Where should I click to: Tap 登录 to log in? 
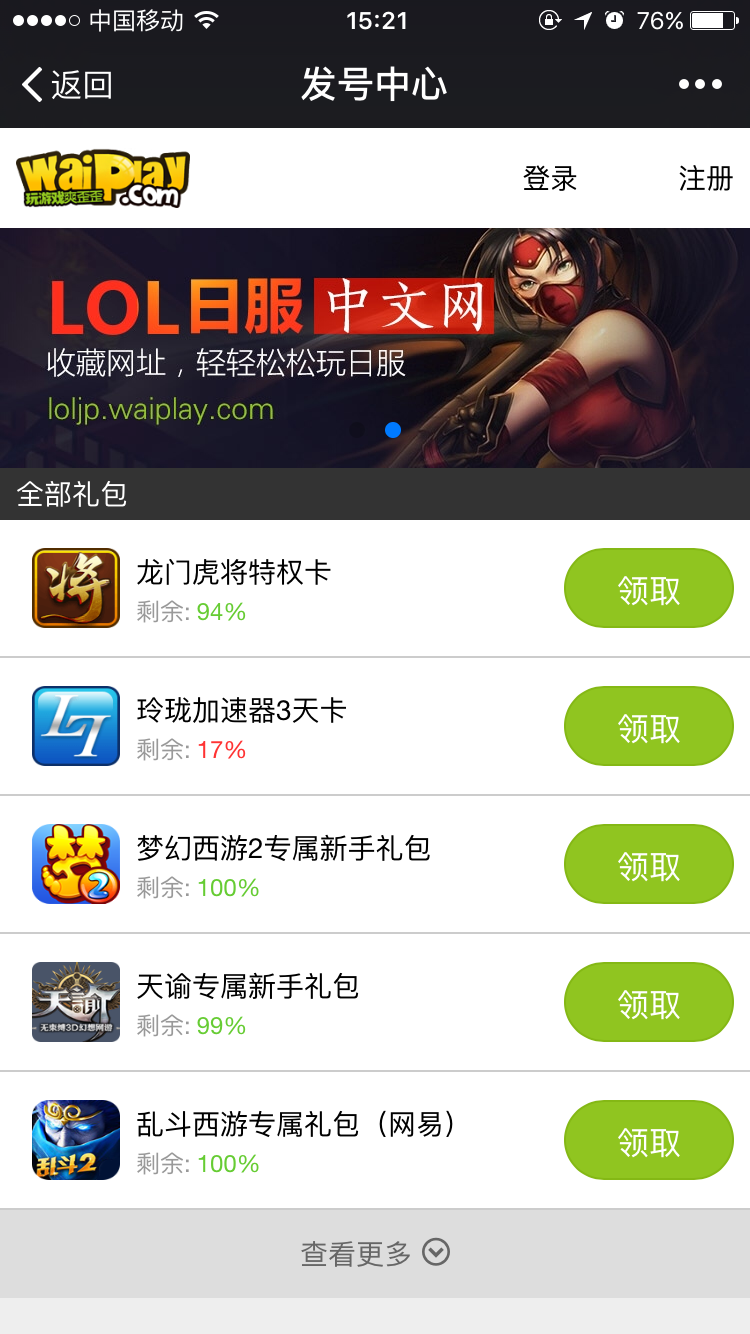[550, 179]
